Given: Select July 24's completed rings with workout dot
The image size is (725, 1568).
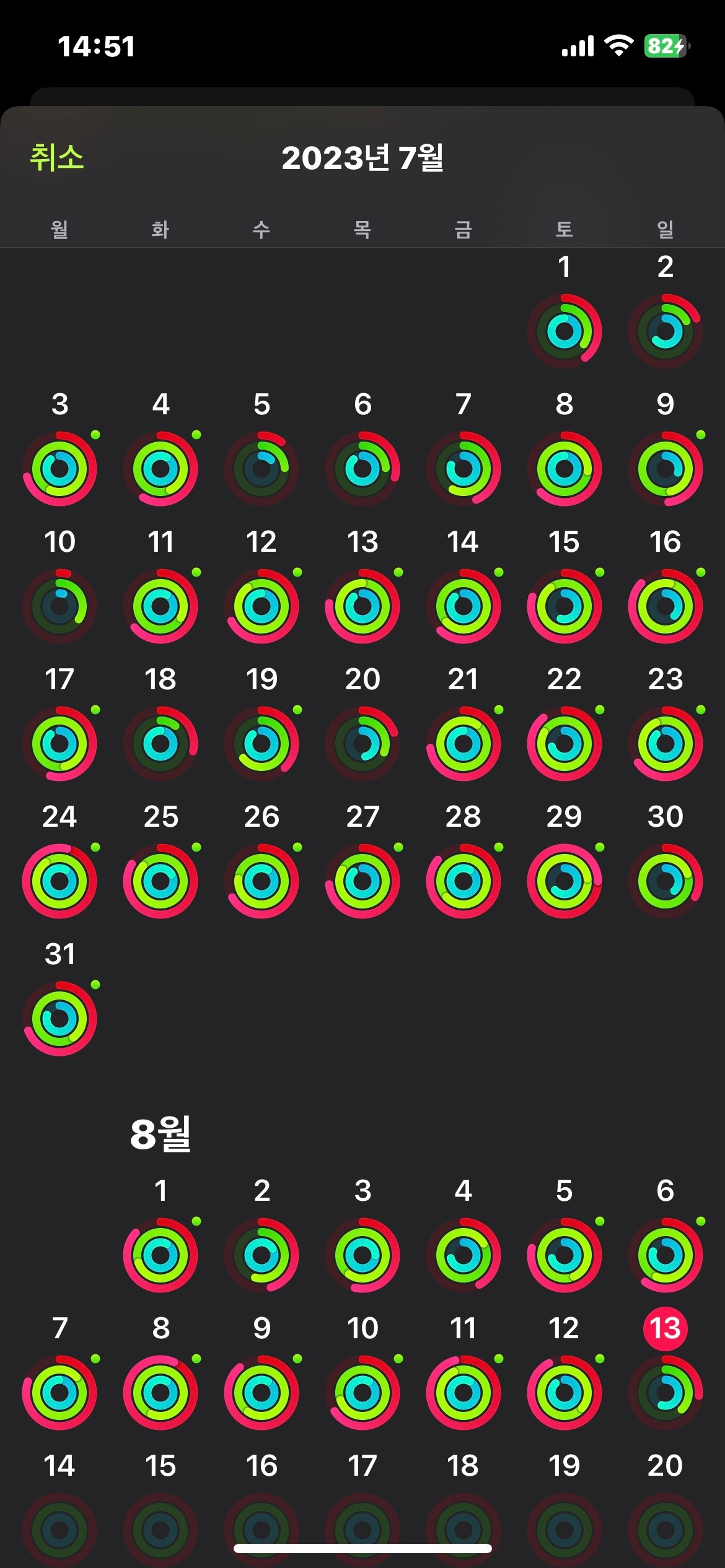Looking at the screenshot, I should (x=59, y=880).
